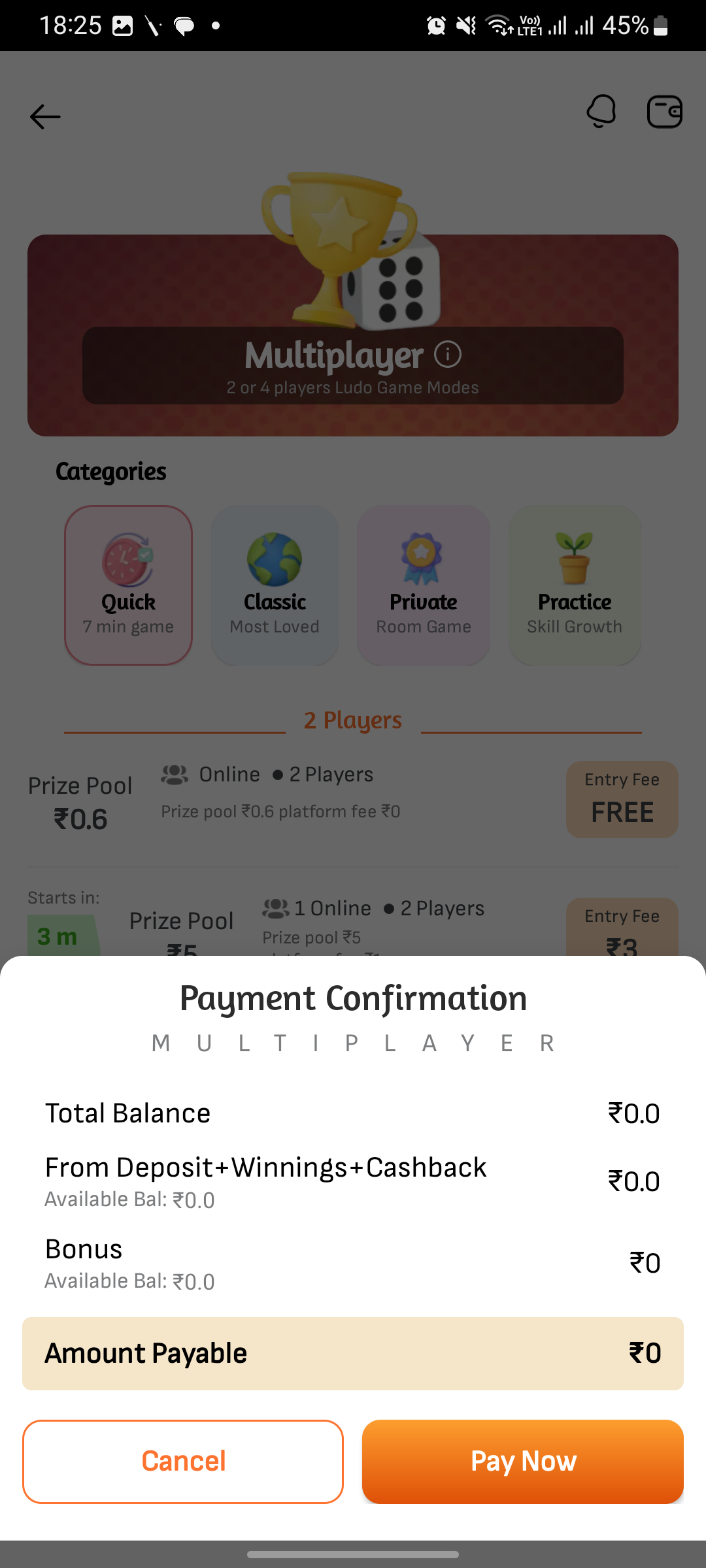Confirm payment with Pay Now
This screenshot has width=706, height=1568.
coord(522,1462)
